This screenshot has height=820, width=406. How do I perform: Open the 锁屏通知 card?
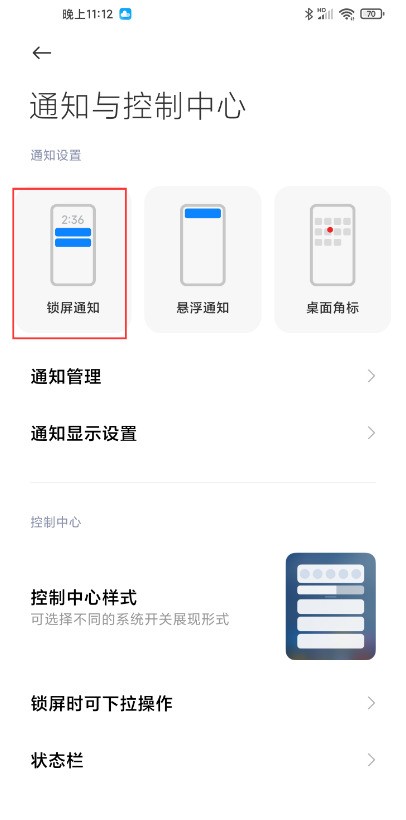click(72, 259)
